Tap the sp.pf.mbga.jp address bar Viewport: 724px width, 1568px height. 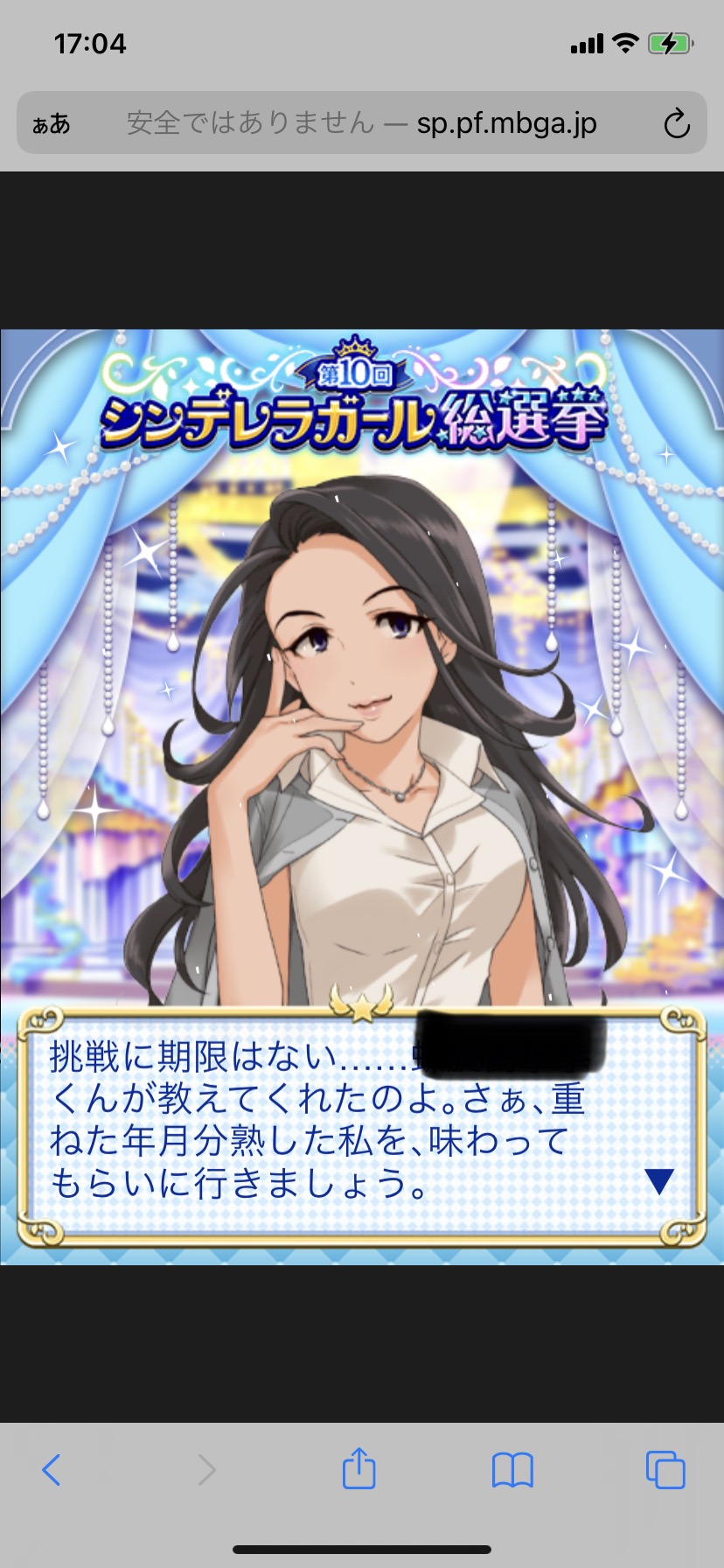coord(361,123)
